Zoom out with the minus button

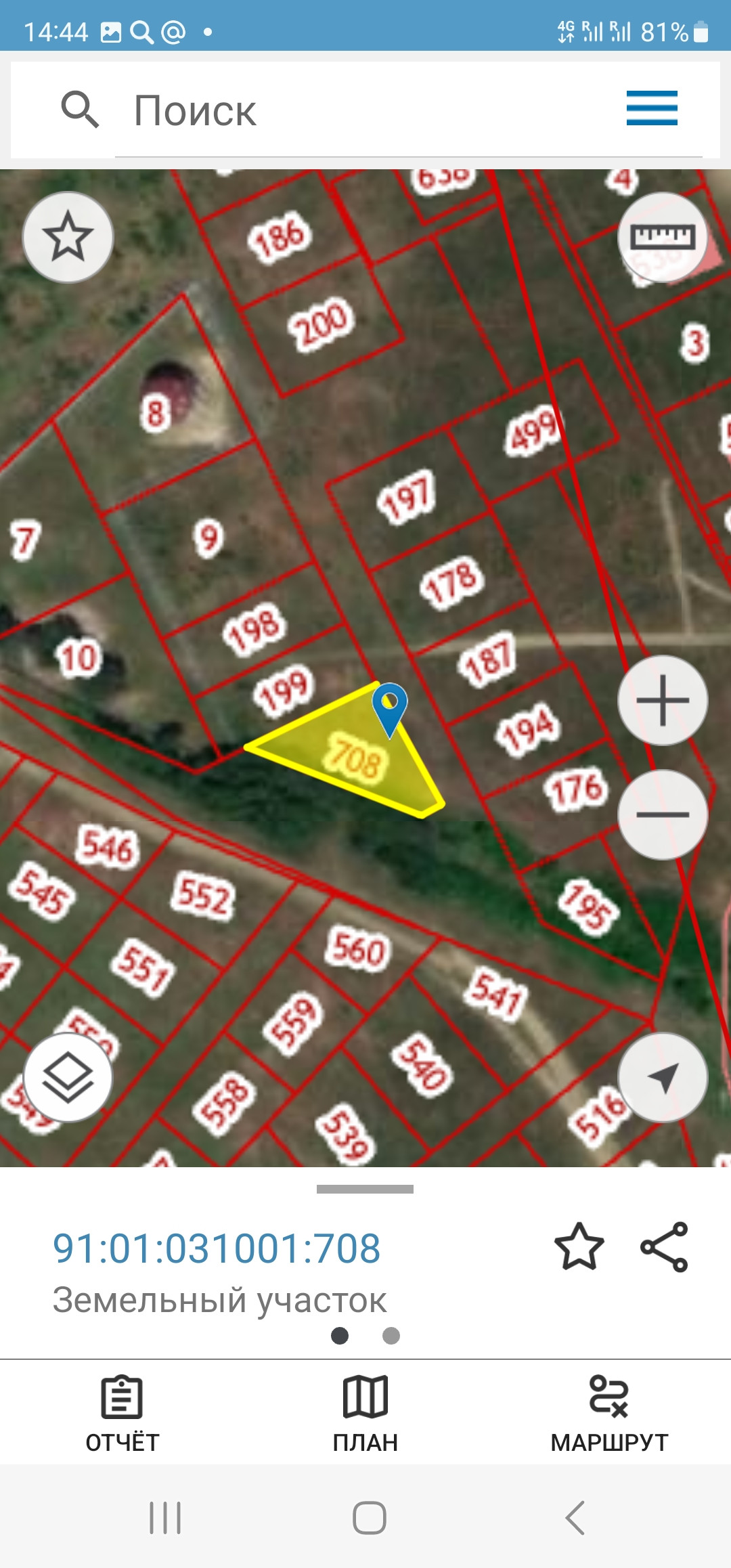pyautogui.click(x=663, y=814)
